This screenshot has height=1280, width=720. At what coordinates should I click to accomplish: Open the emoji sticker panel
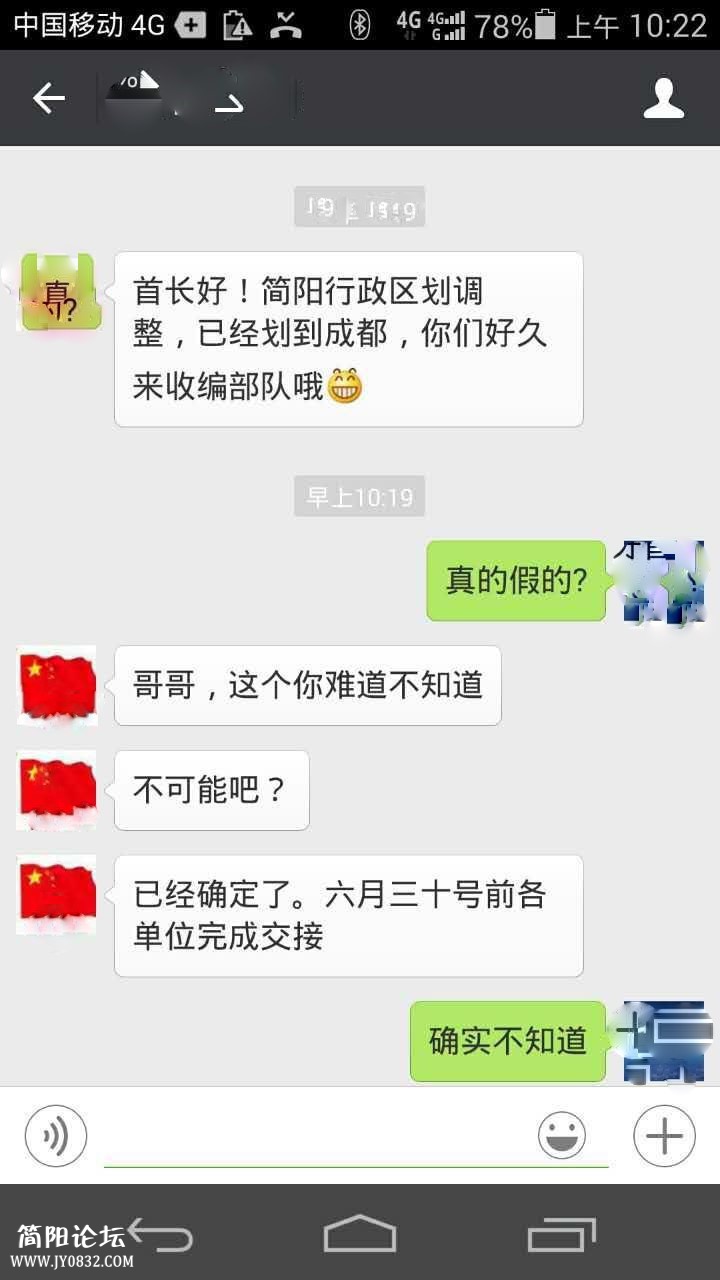(562, 1136)
